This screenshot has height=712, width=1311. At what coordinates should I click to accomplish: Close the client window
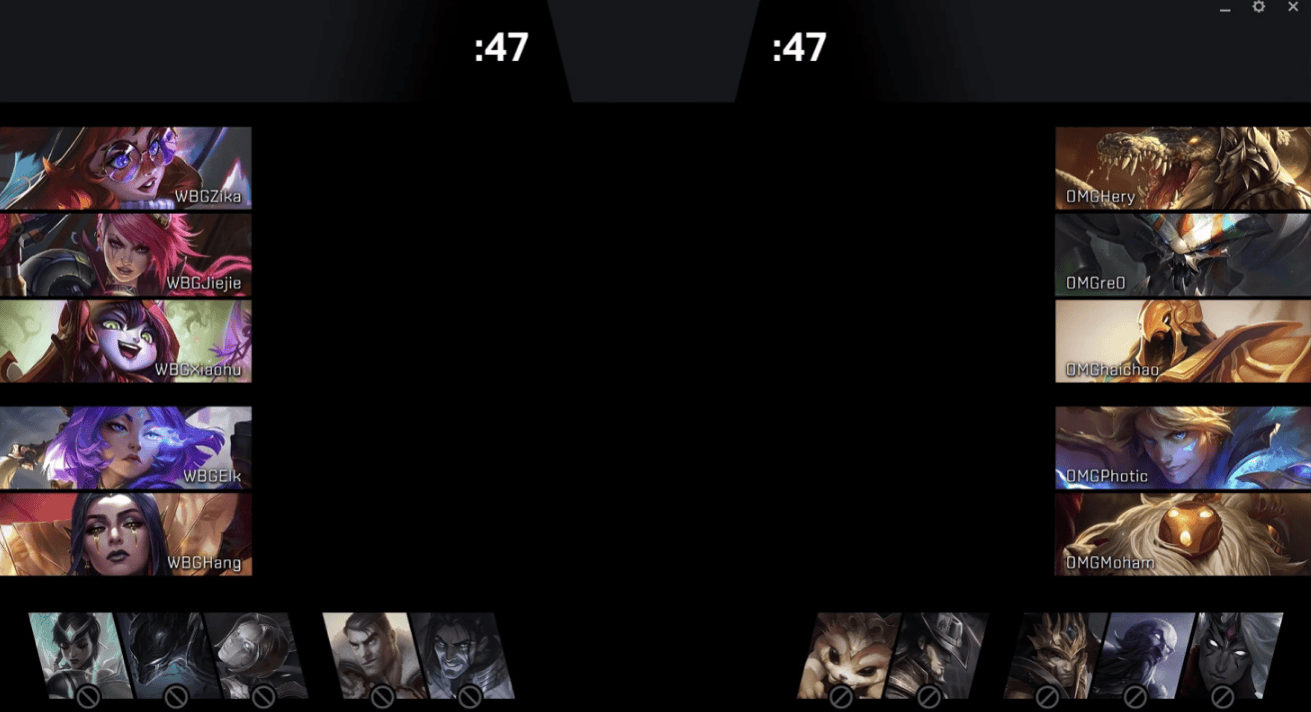(1292, 7)
